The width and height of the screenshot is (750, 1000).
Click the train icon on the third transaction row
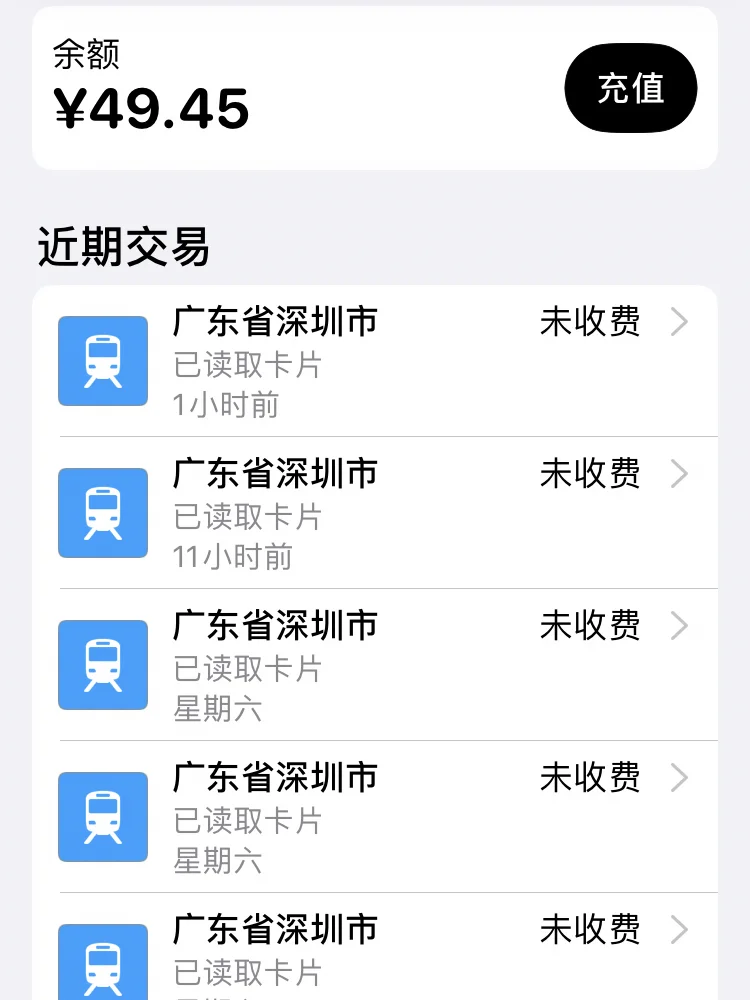[x=102, y=665]
